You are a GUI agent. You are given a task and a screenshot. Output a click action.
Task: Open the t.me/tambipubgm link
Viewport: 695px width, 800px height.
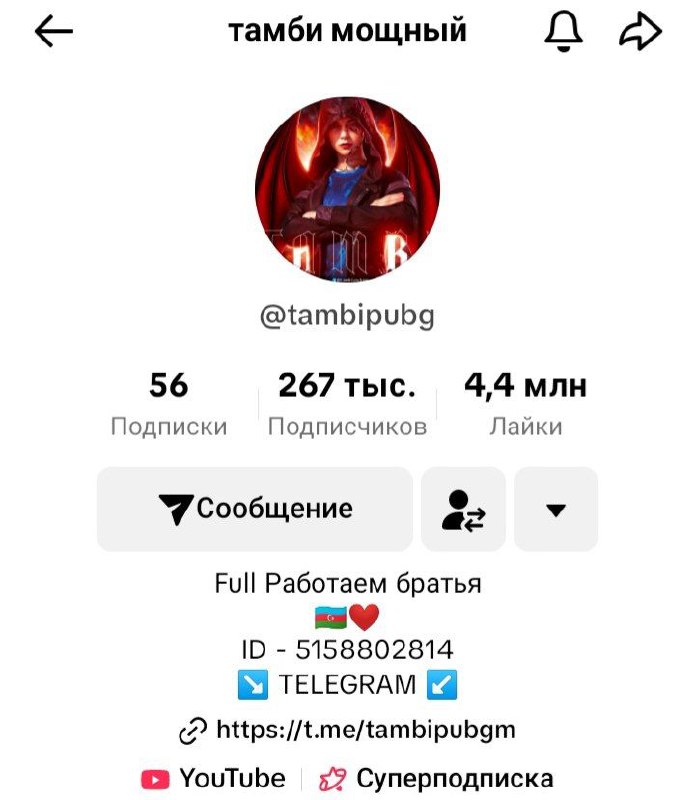point(365,729)
